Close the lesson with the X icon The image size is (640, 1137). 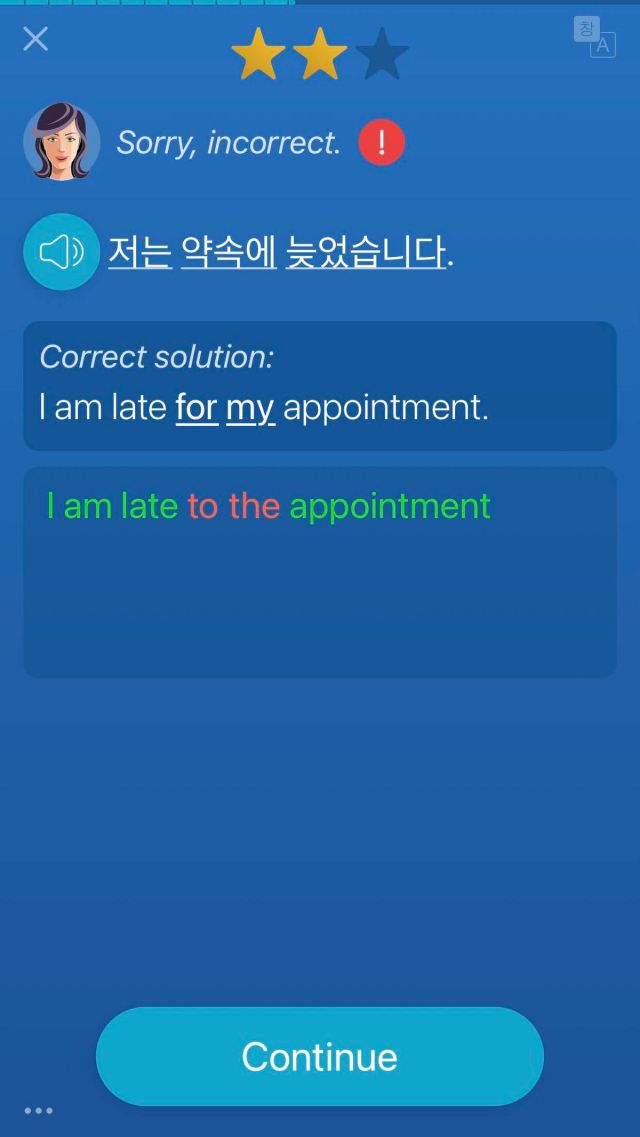(x=35, y=39)
